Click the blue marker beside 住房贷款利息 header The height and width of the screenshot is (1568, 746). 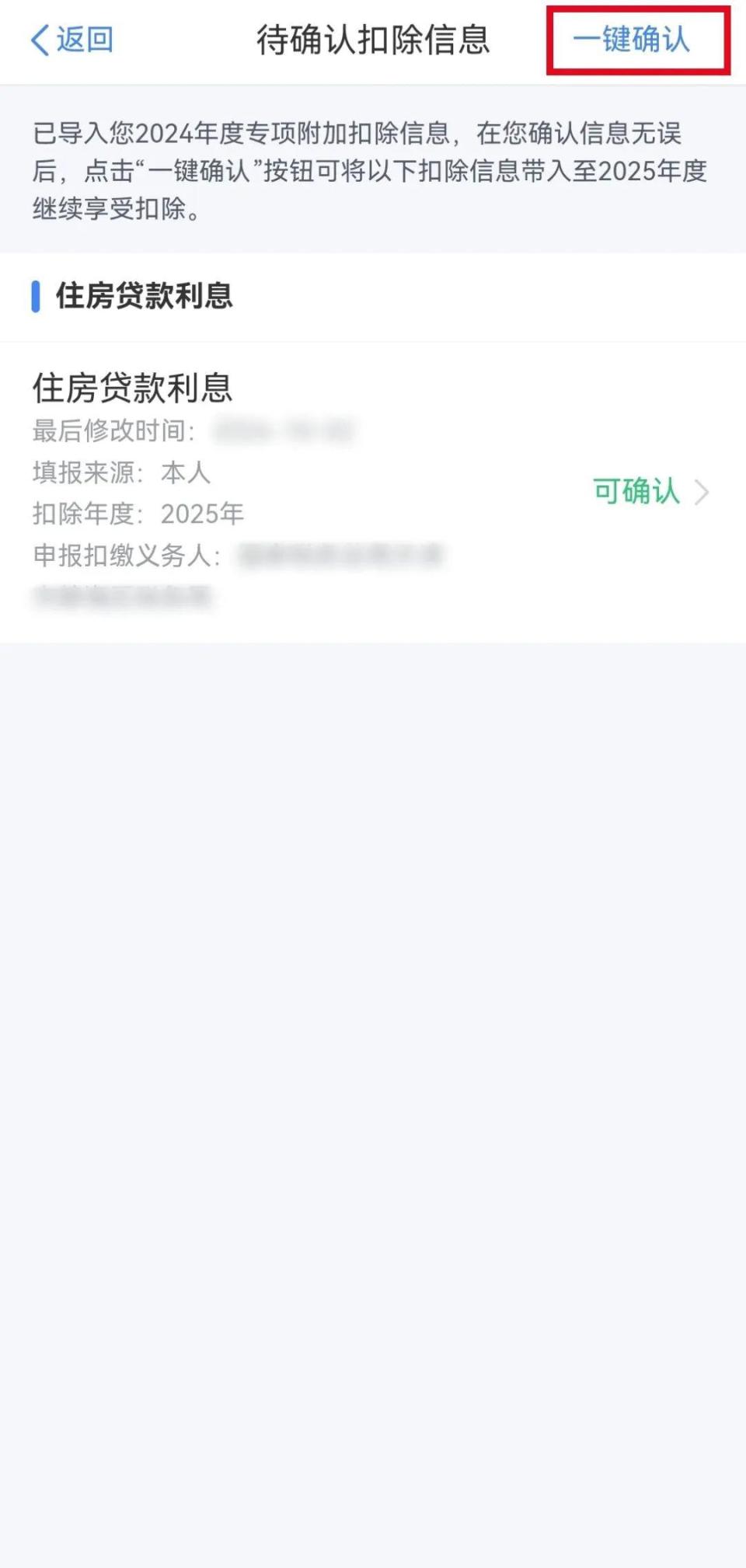pos(37,295)
